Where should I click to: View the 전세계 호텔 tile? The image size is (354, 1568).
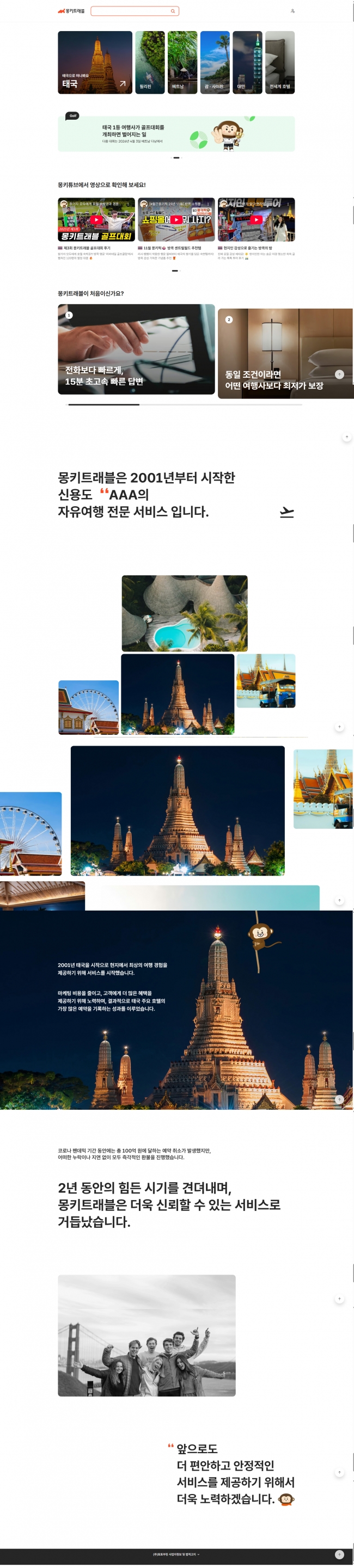coord(280,62)
